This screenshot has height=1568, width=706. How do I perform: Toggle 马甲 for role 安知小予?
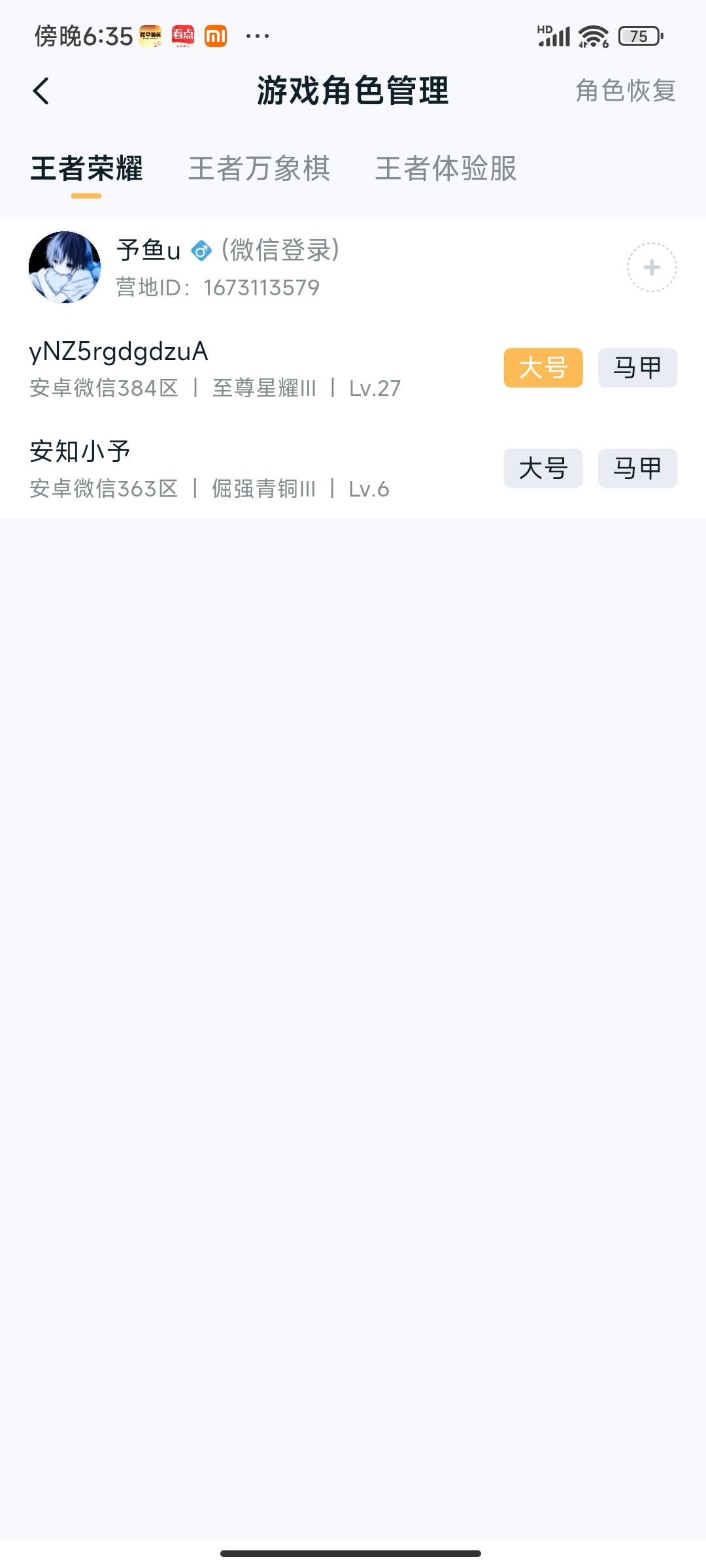pyautogui.click(x=636, y=468)
